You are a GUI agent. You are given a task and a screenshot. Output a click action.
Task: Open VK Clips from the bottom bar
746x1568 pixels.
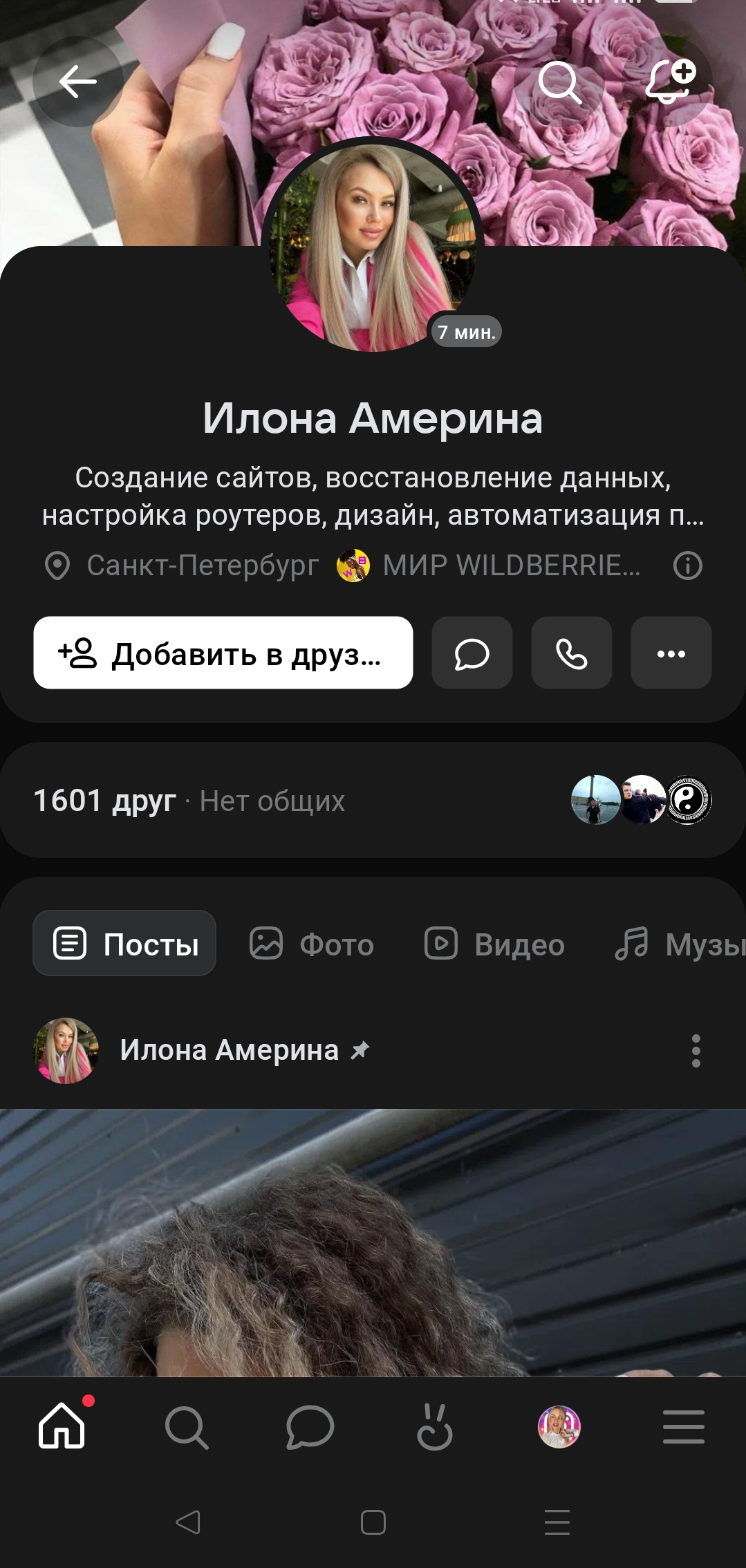click(434, 1427)
